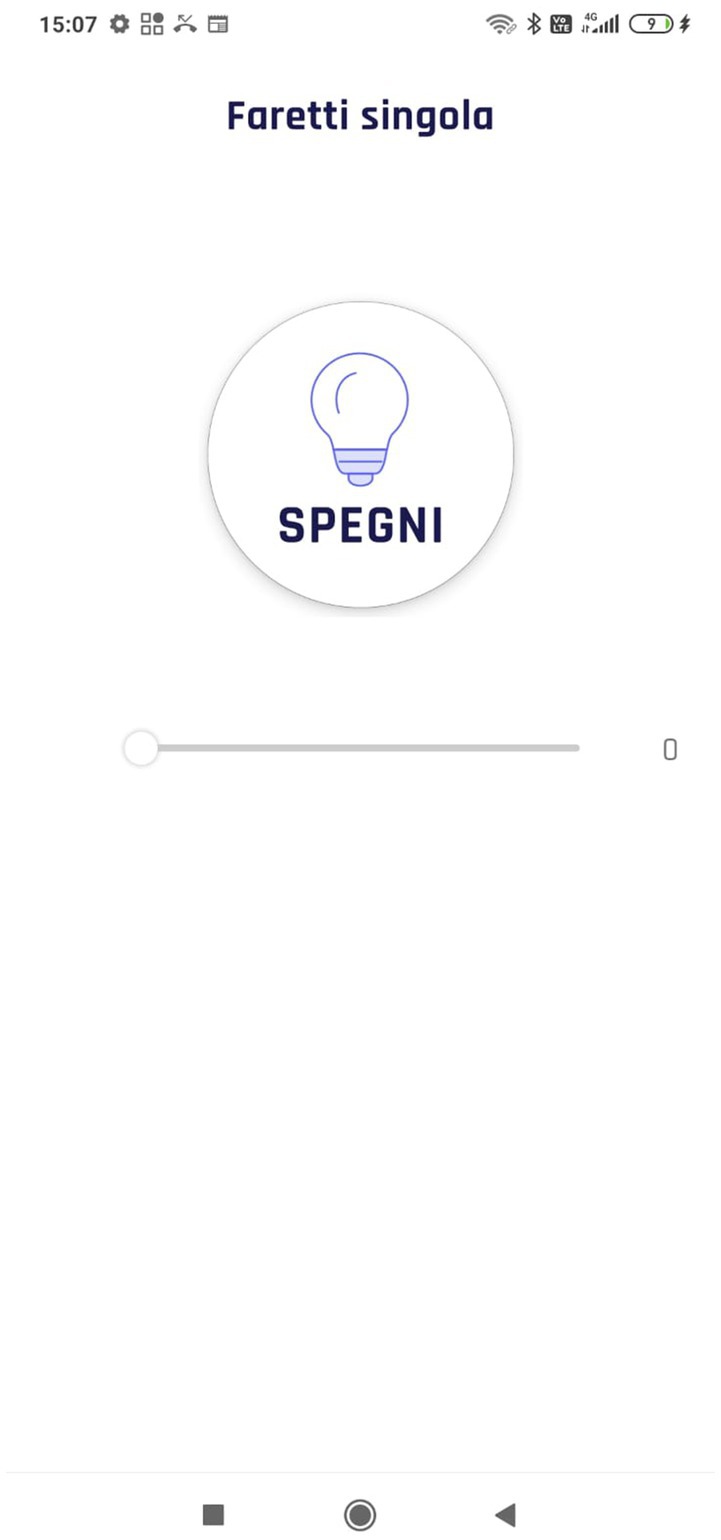This screenshot has height=1540, width=721.
Task: Tap the round SPEGNI light bulb button
Action: 361,454
